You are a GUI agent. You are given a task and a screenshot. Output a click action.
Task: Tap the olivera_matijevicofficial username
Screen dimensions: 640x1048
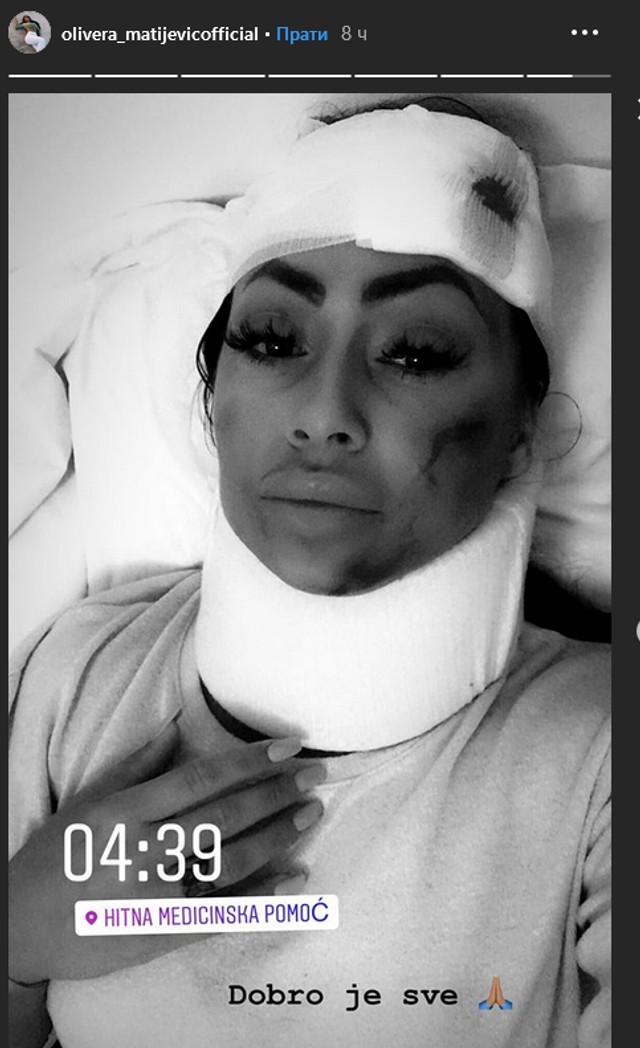pyautogui.click(x=160, y=34)
